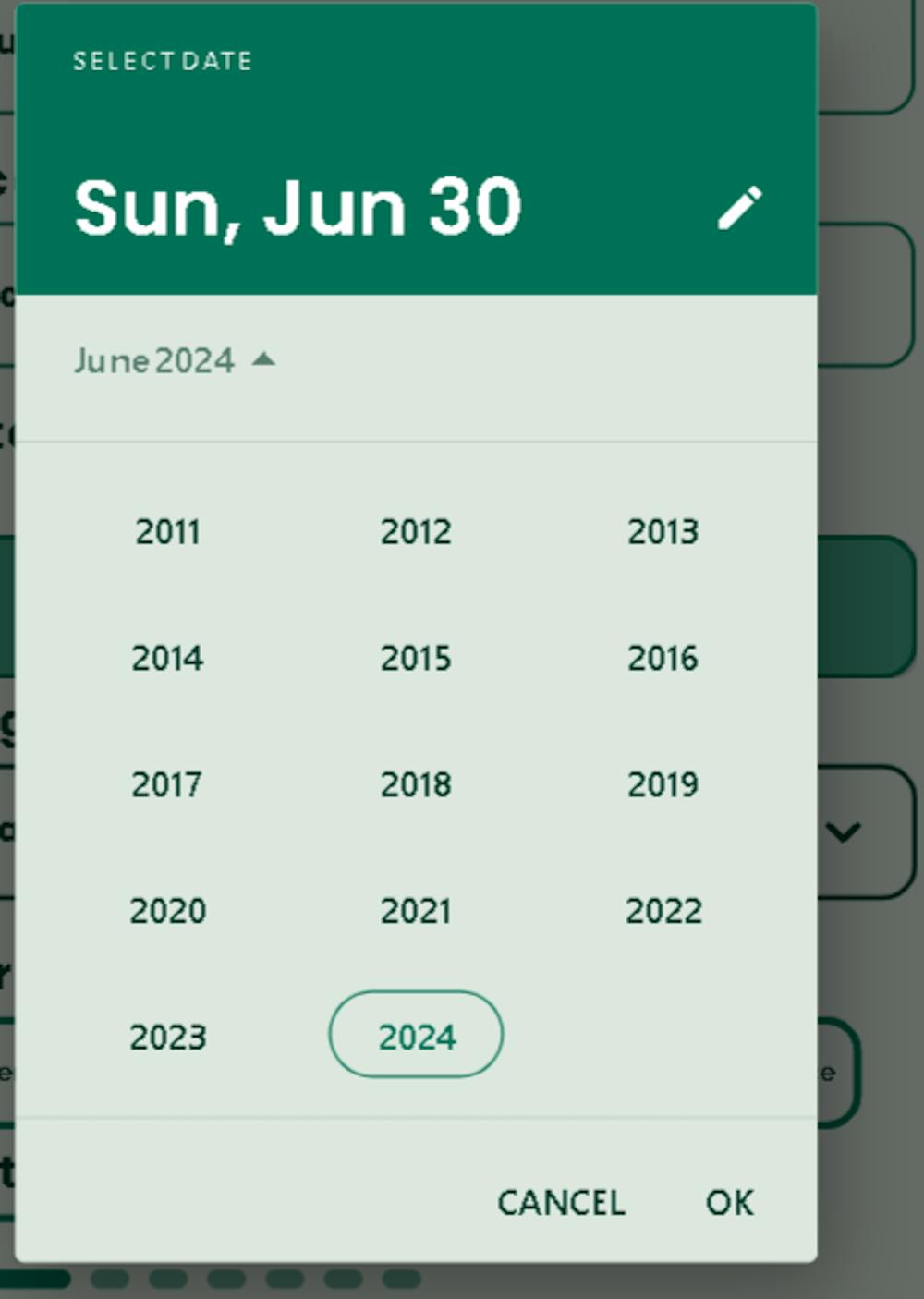Image resolution: width=924 pixels, height=1299 pixels.
Task: Choose year 2016
Action: pyautogui.click(x=663, y=659)
